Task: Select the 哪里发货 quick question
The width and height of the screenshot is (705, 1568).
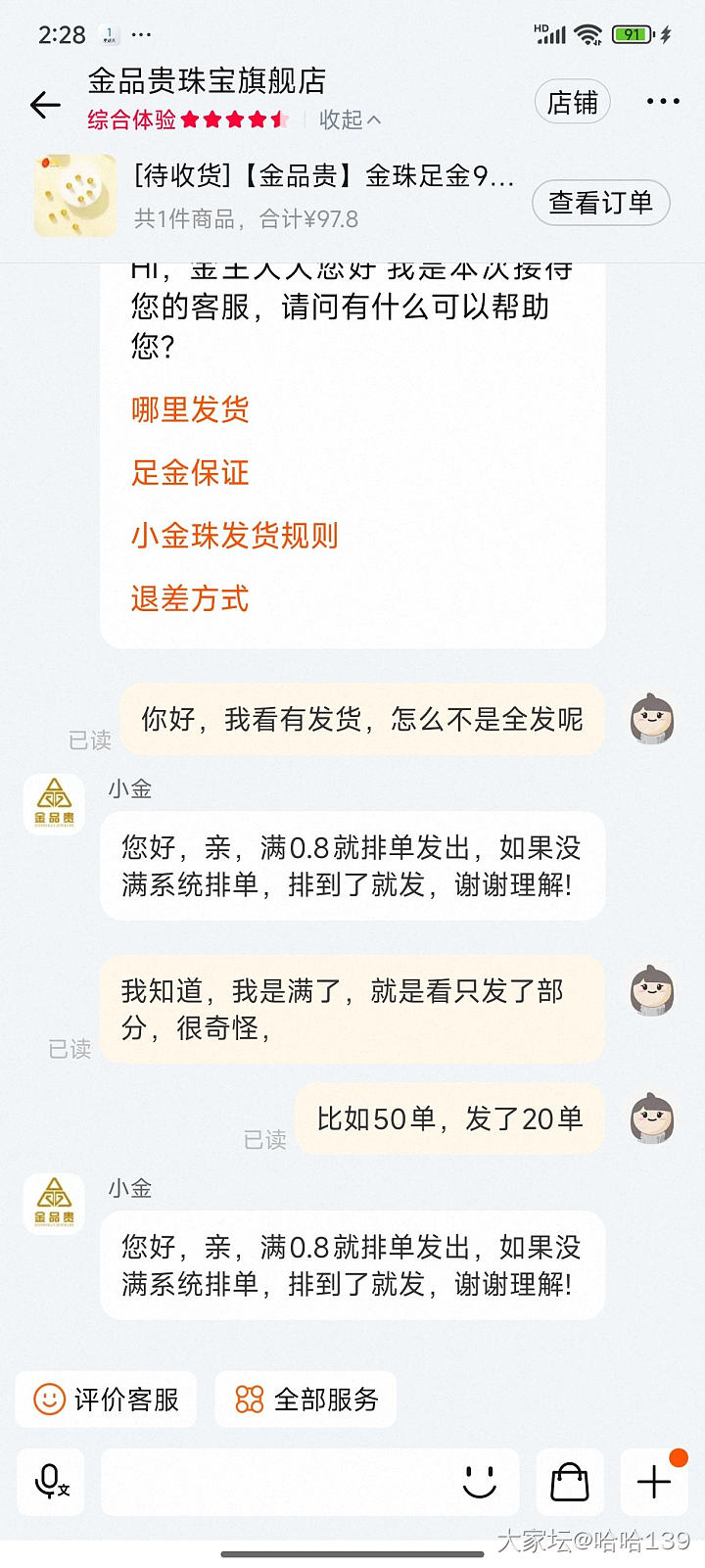Action: coord(190,409)
